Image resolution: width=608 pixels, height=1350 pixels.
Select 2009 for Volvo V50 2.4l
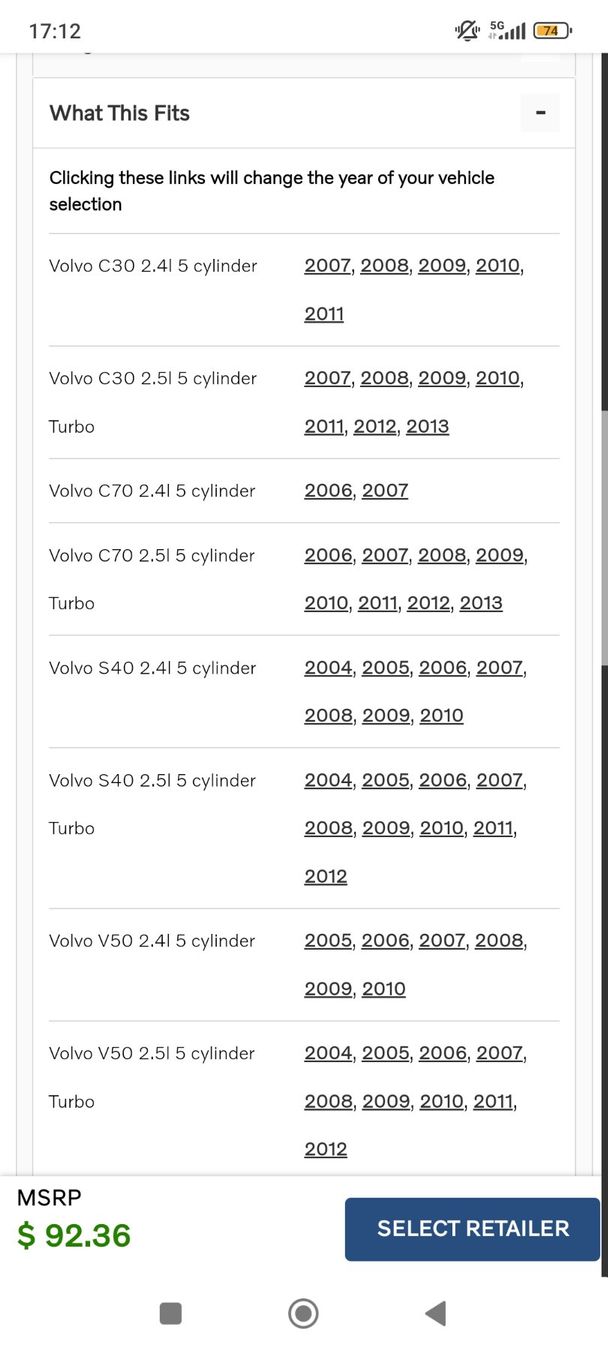[329, 989]
